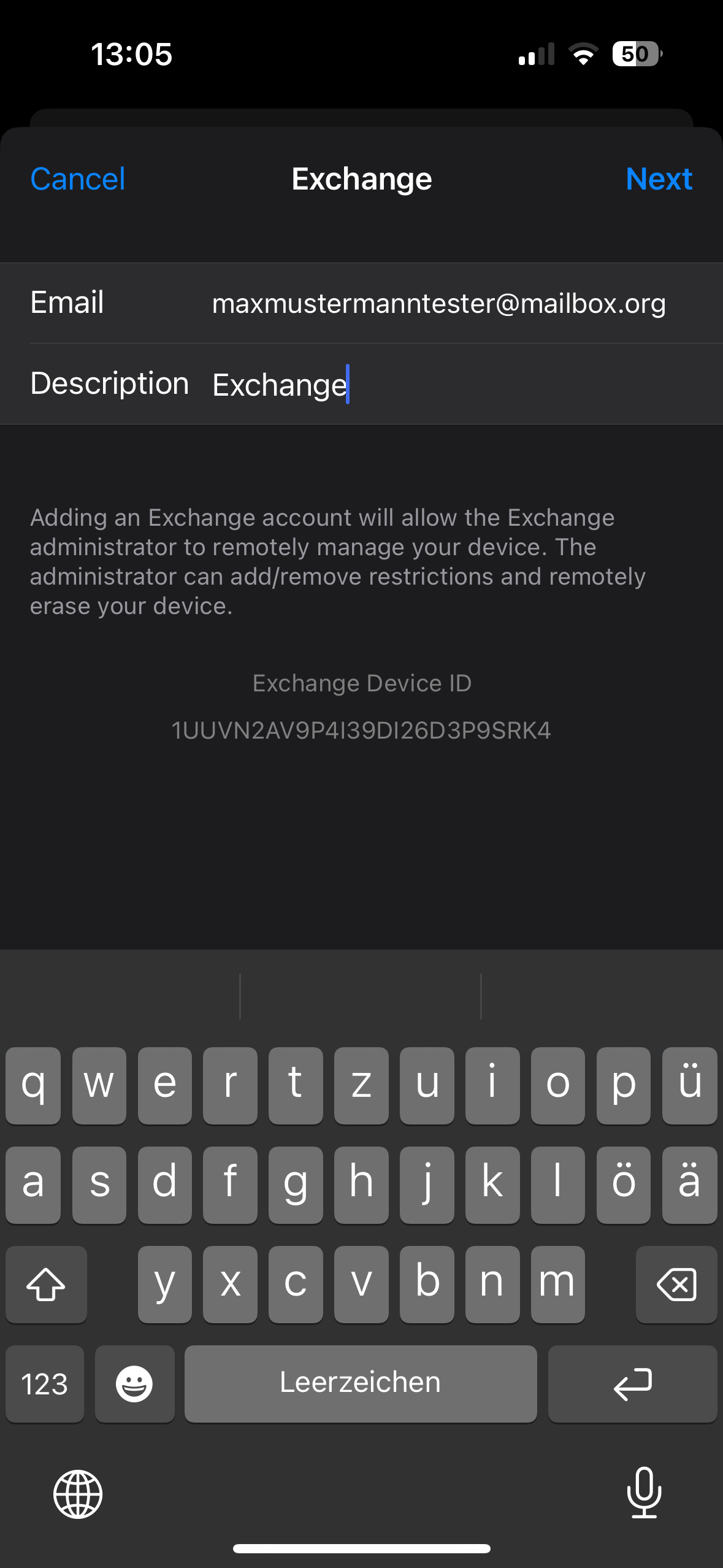Image resolution: width=723 pixels, height=1568 pixels.
Task: Start dictation with the microphone icon
Action: pyautogui.click(x=644, y=1493)
